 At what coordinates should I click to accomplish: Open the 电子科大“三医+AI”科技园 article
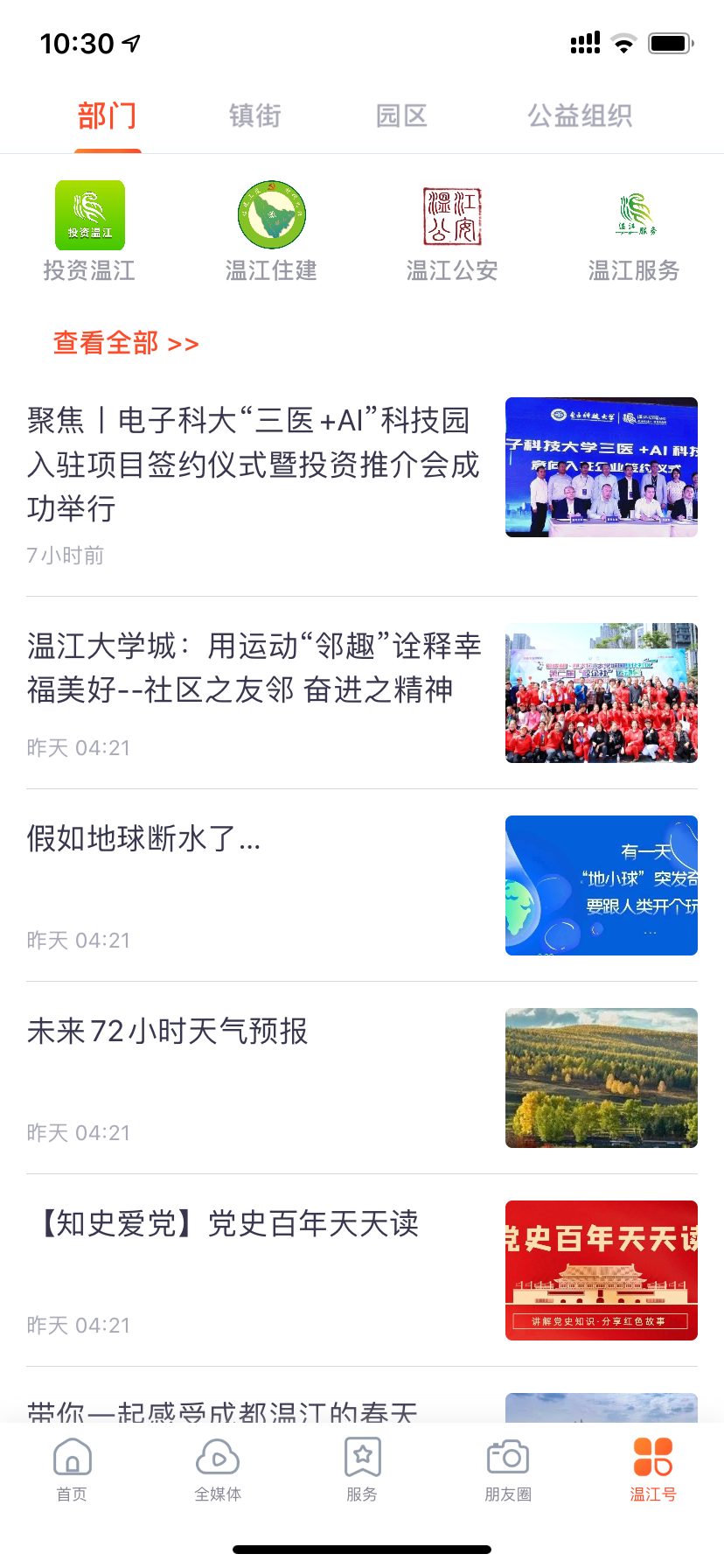point(254,464)
